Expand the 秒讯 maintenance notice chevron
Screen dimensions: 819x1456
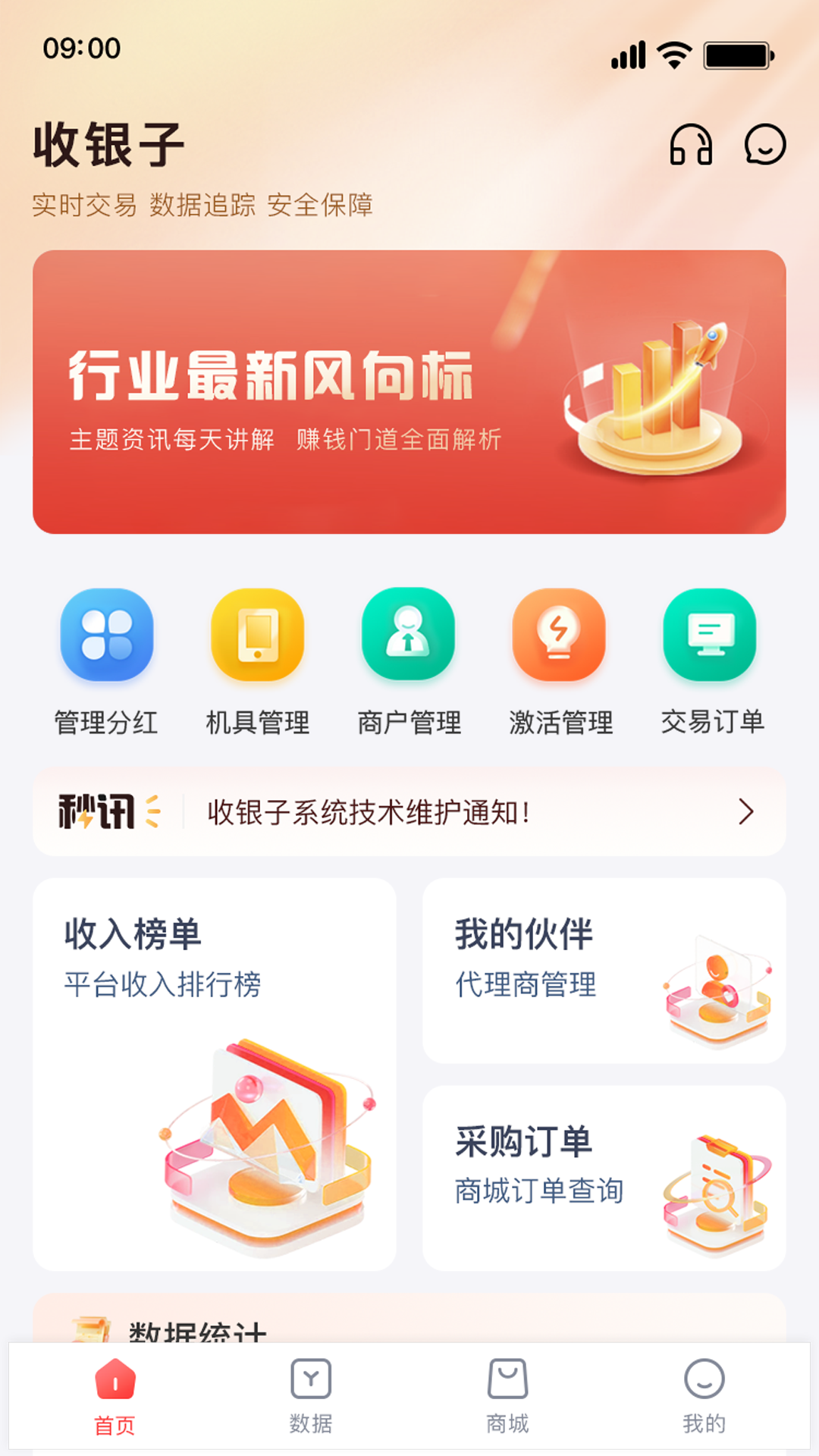point(745,813)
